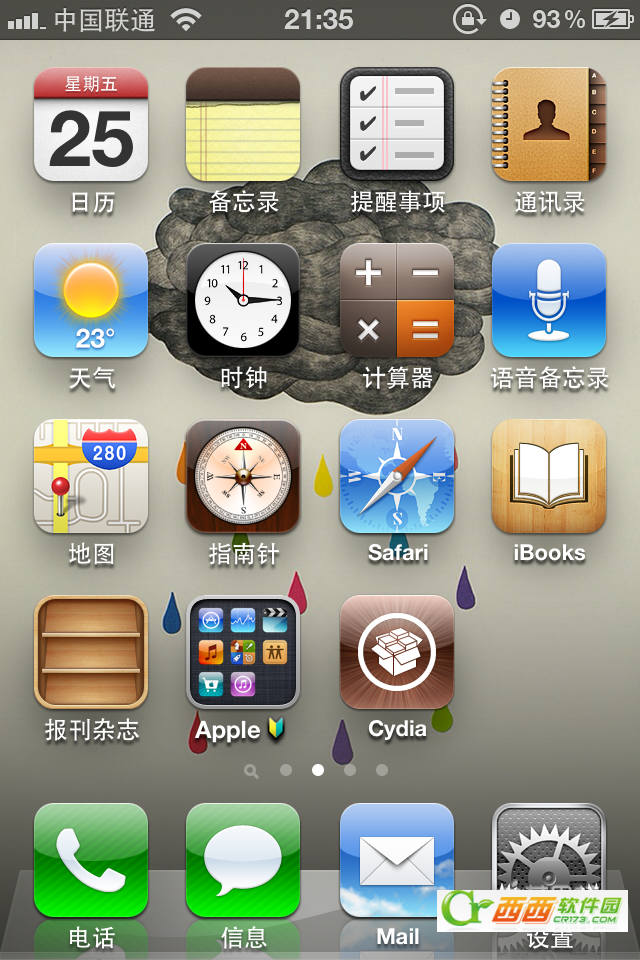This screenshot has height=960, width=640.
Task: Open 提醒事项 reminders
Action: pyautogui.click(x=397, y=125)
